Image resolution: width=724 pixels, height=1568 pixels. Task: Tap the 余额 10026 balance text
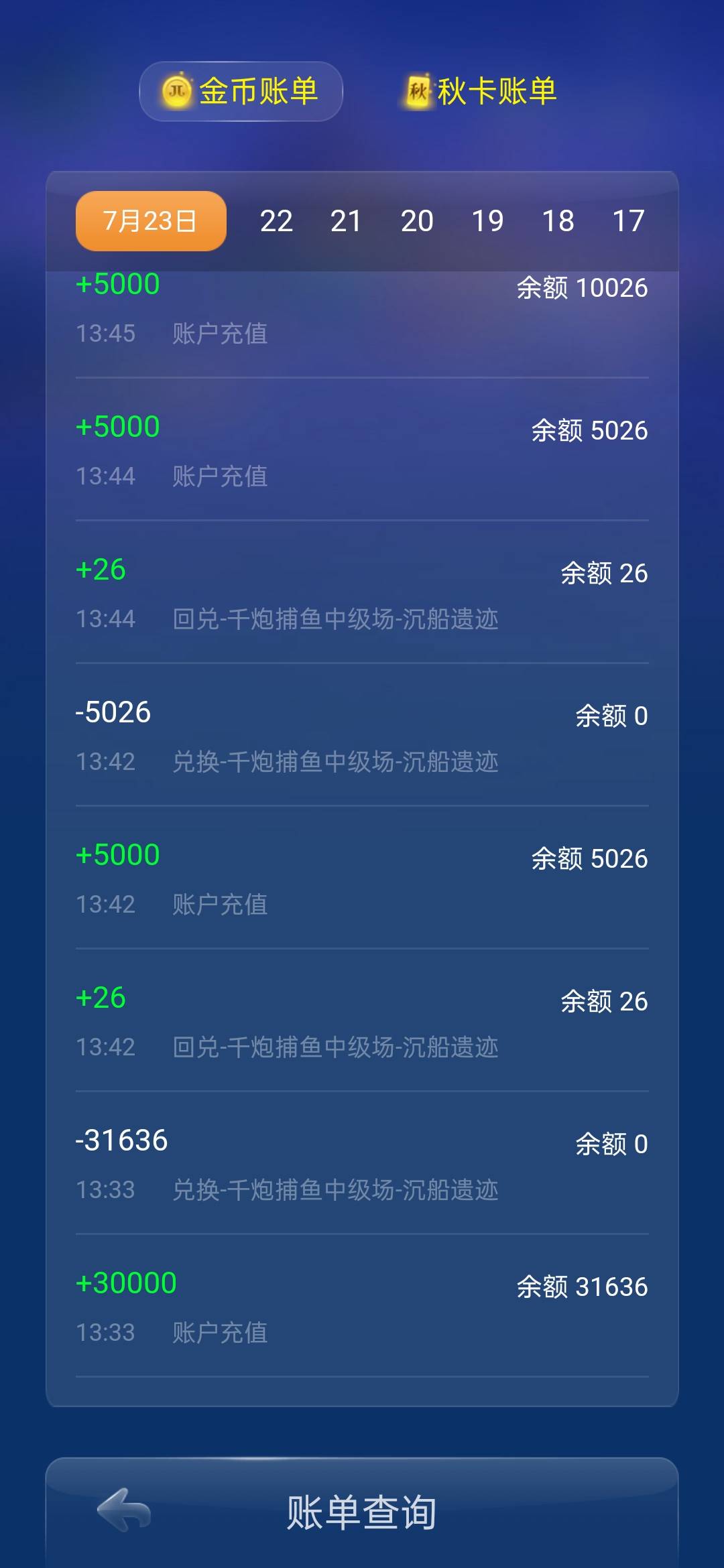coord(583,288)
